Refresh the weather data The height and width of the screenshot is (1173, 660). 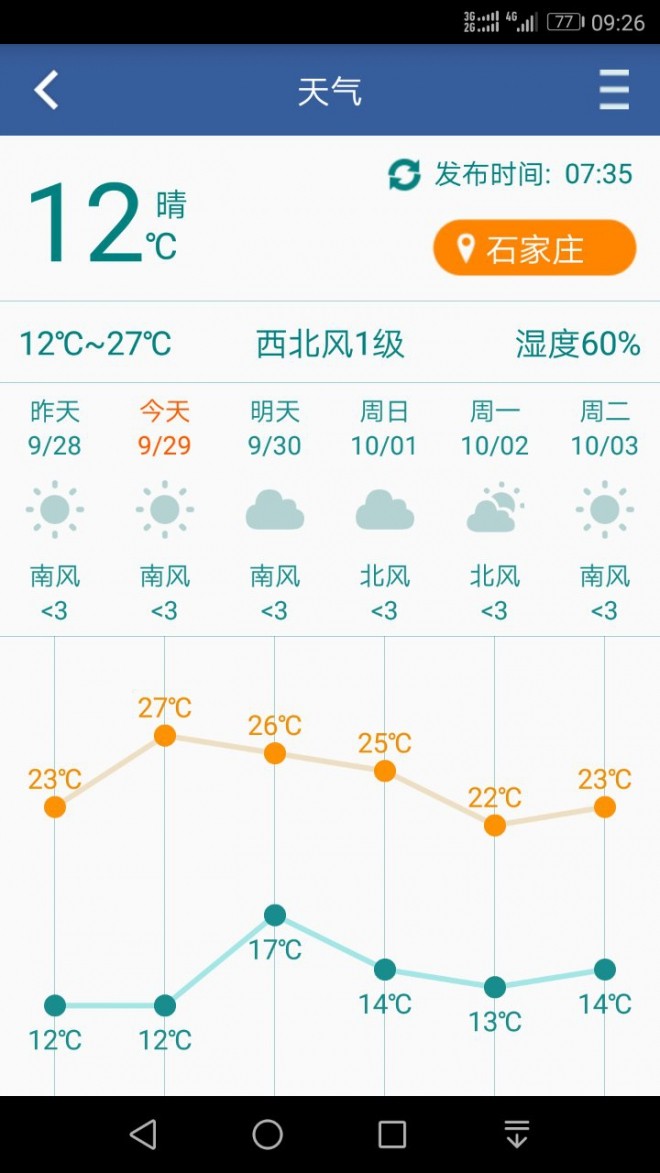click(404, 174)
